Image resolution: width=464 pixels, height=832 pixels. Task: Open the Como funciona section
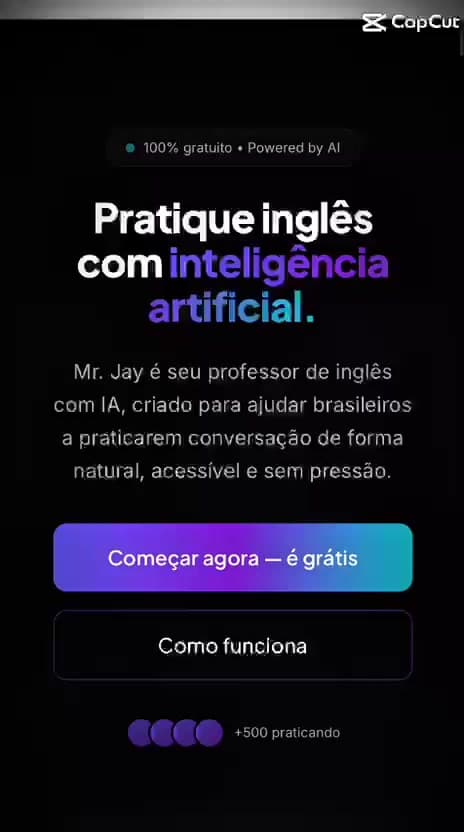coord(233,645)
